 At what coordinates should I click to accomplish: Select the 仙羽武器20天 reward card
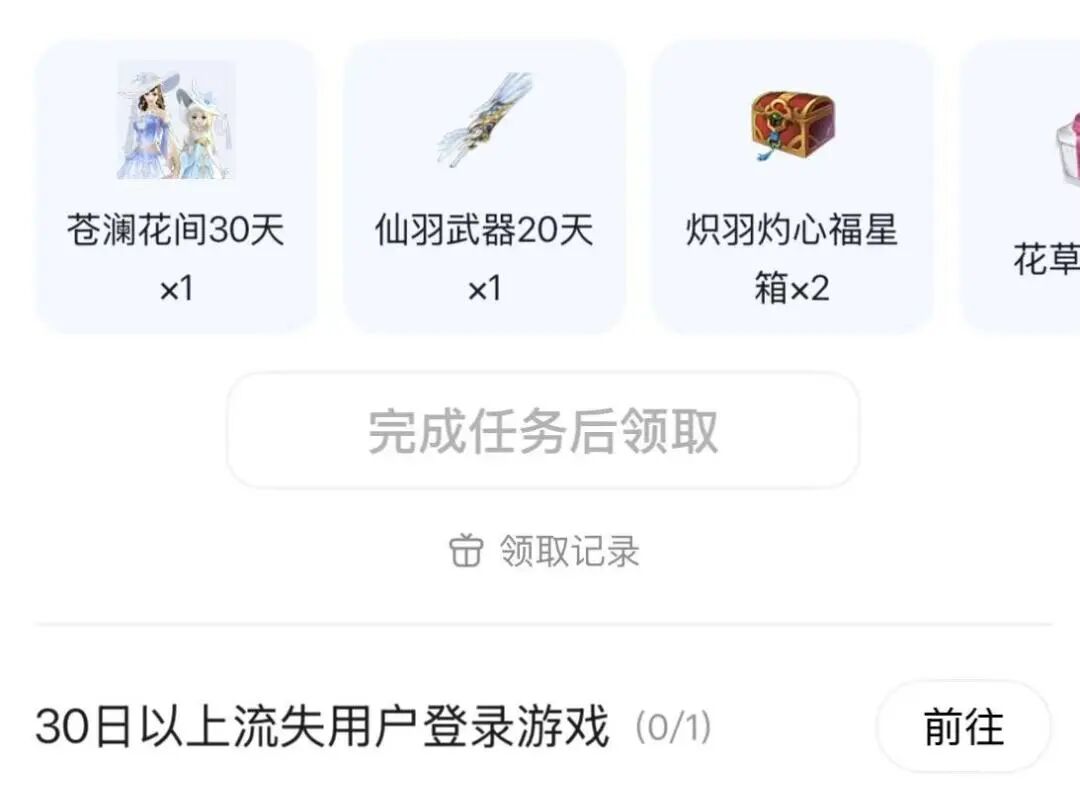pyautogui.click(x=484, y=187)
